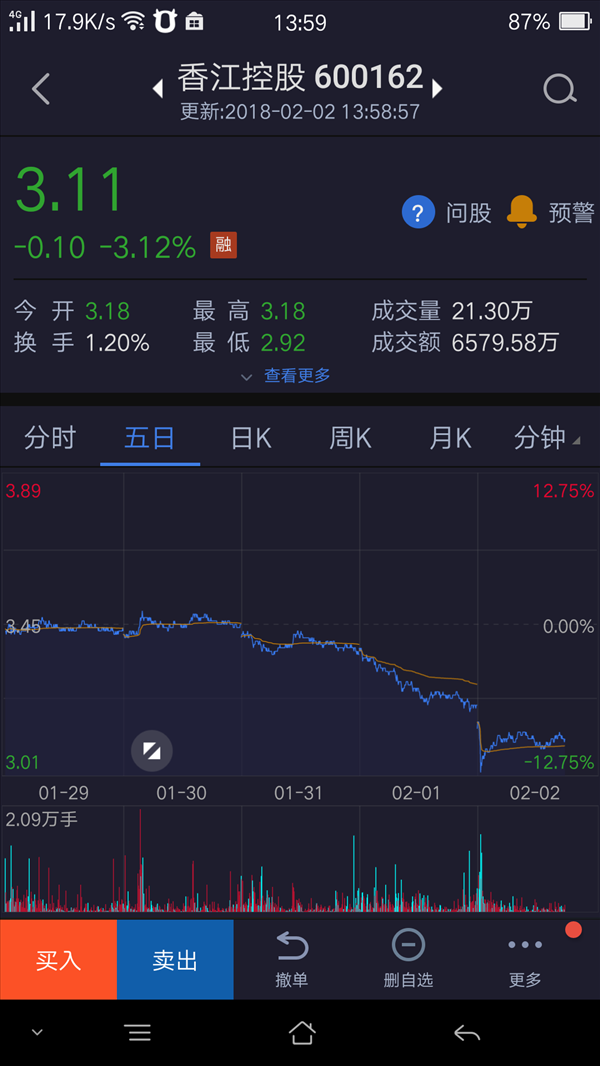Open the search magnifier icon
The image size is (600, 1066).
560,89
